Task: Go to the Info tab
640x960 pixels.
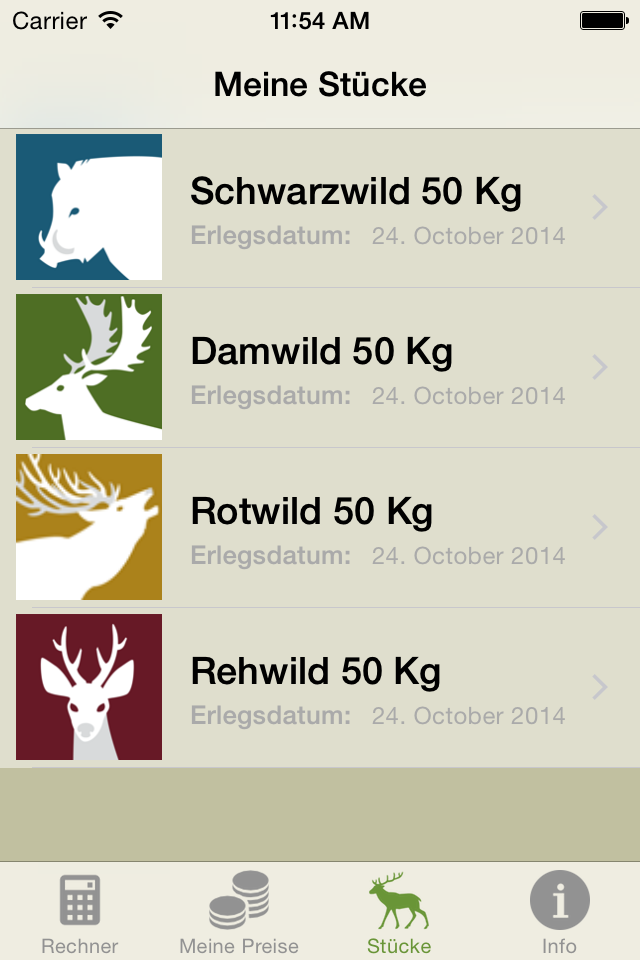Action: point(559,912)
